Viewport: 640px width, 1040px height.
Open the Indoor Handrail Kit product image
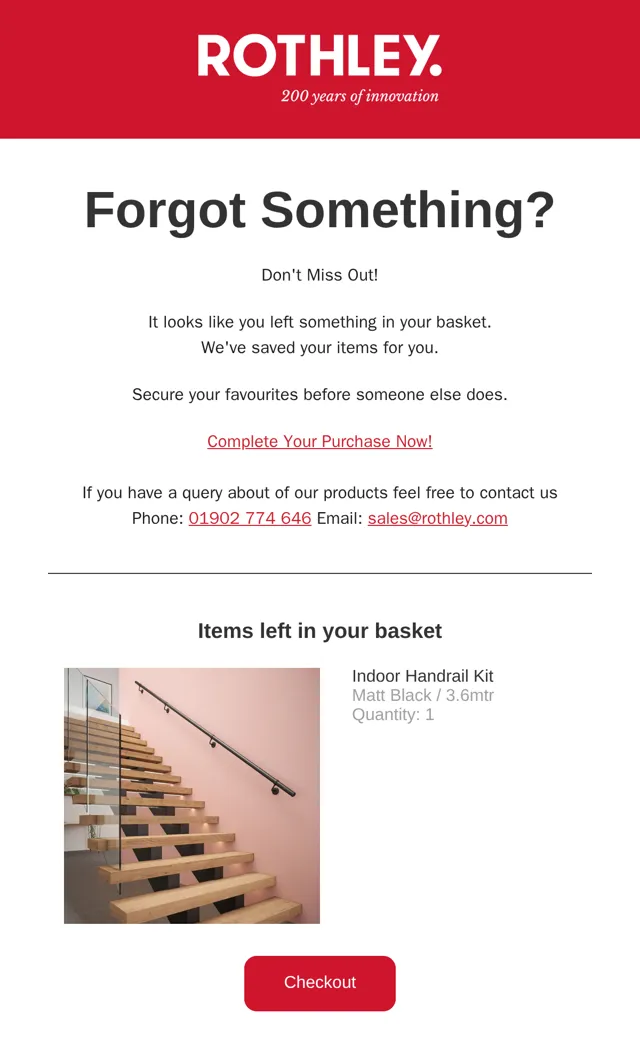[x=192, y=795]
